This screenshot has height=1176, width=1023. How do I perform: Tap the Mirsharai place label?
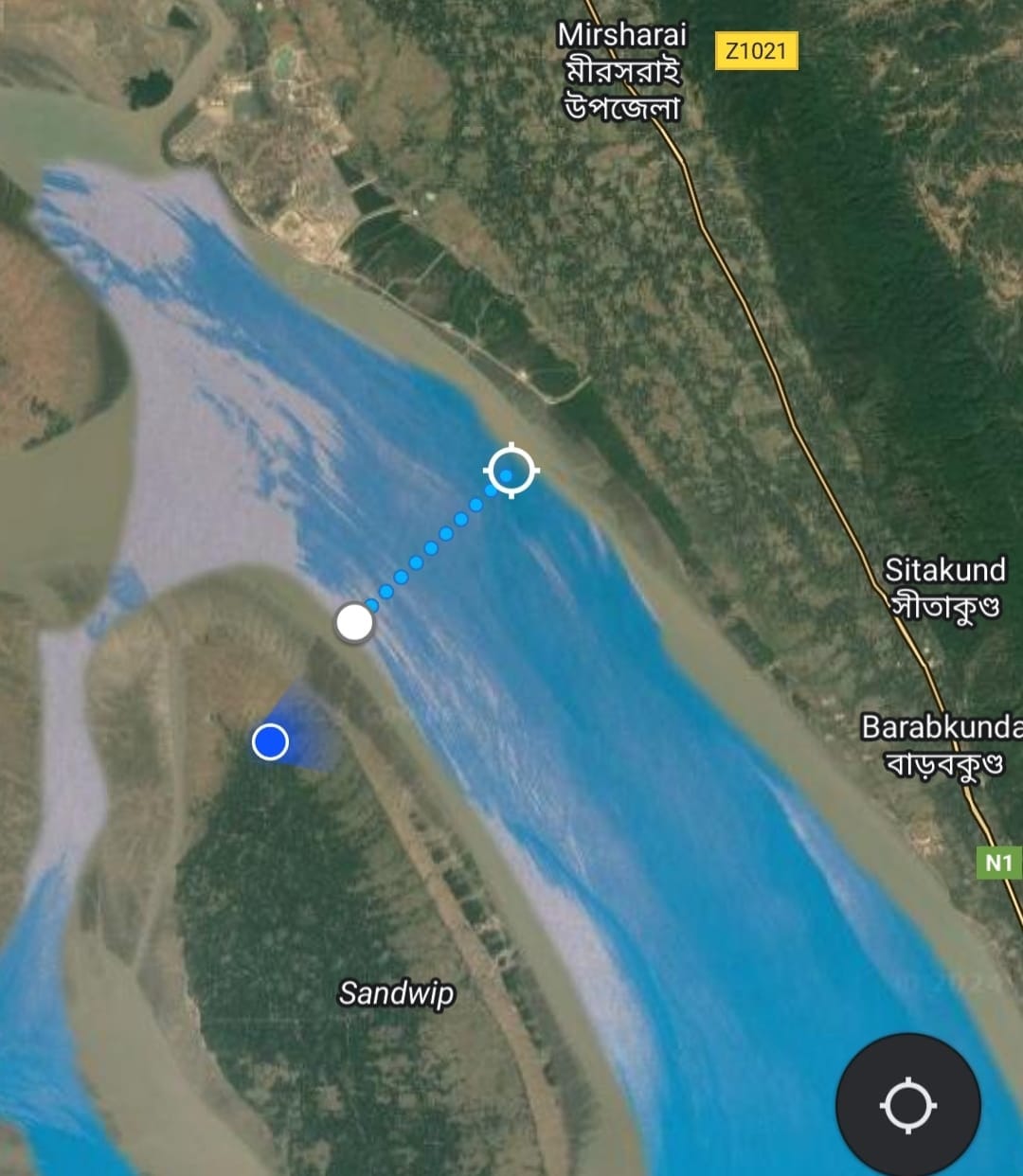621,71
